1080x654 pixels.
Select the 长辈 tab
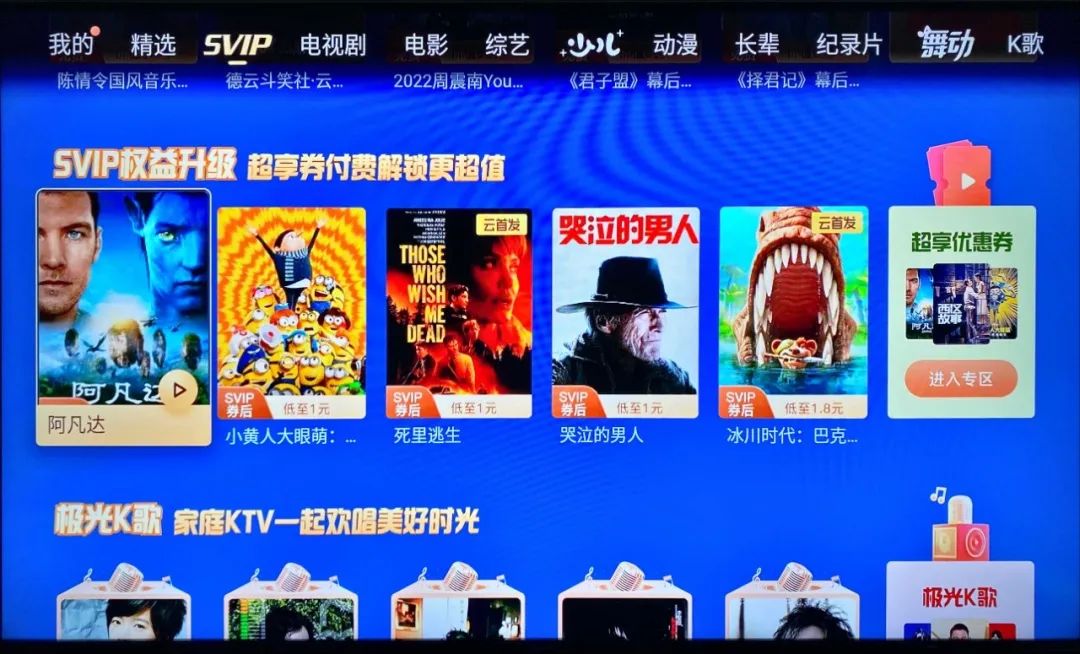click(757, 44)
